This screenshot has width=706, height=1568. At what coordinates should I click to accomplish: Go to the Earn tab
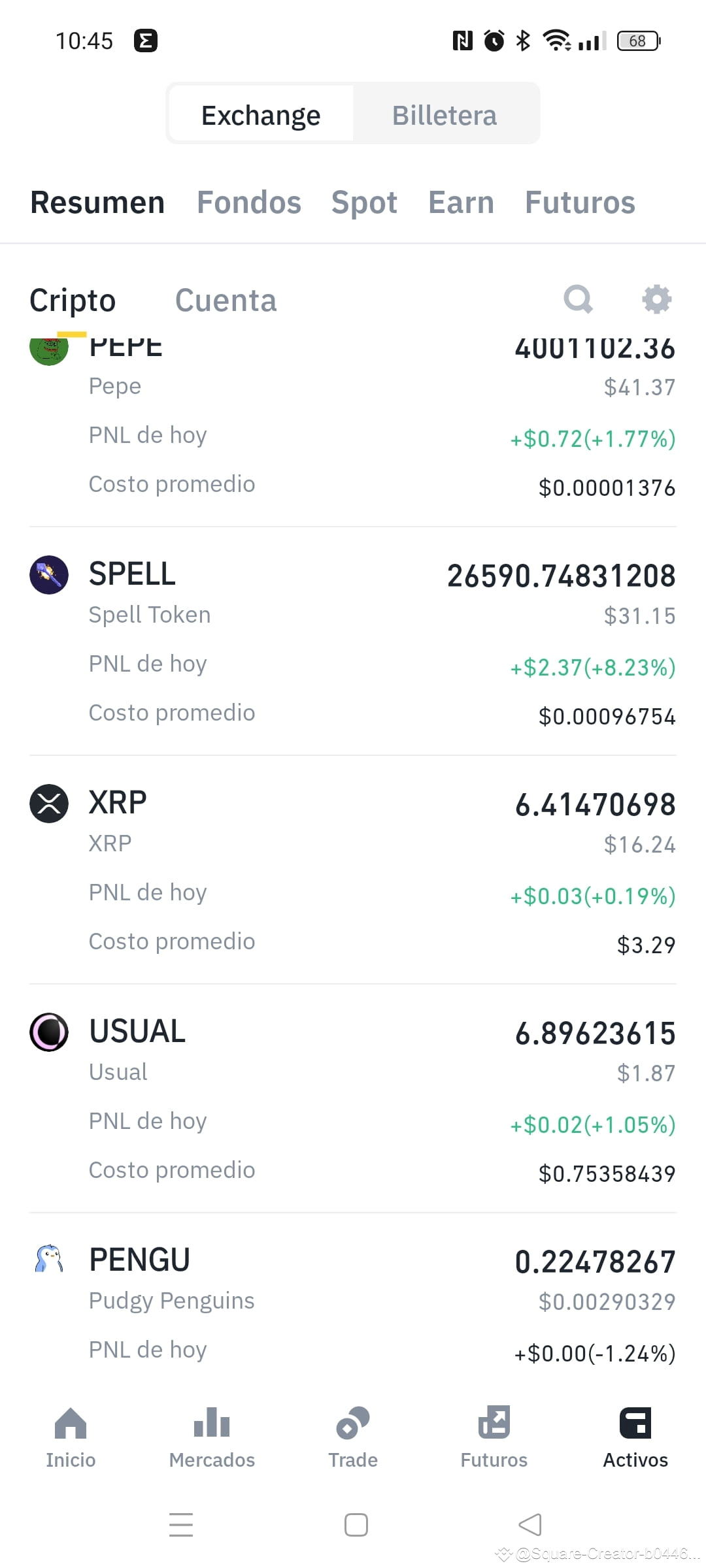click(461, 203)
